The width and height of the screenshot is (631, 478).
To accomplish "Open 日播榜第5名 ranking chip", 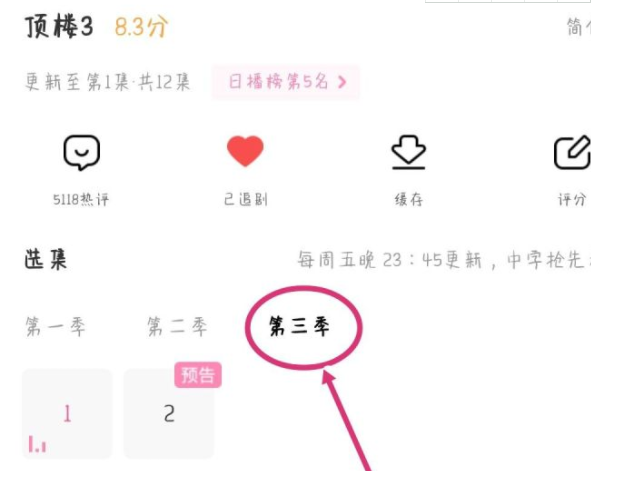I will (285, 82).
